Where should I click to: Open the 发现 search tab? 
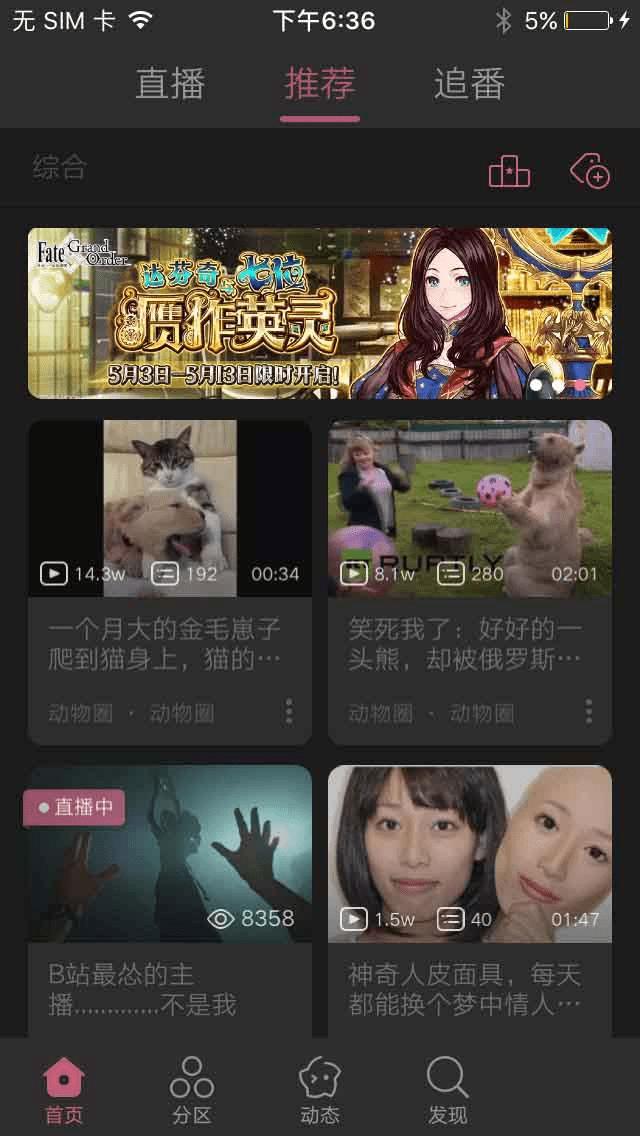coord(447,1090)
